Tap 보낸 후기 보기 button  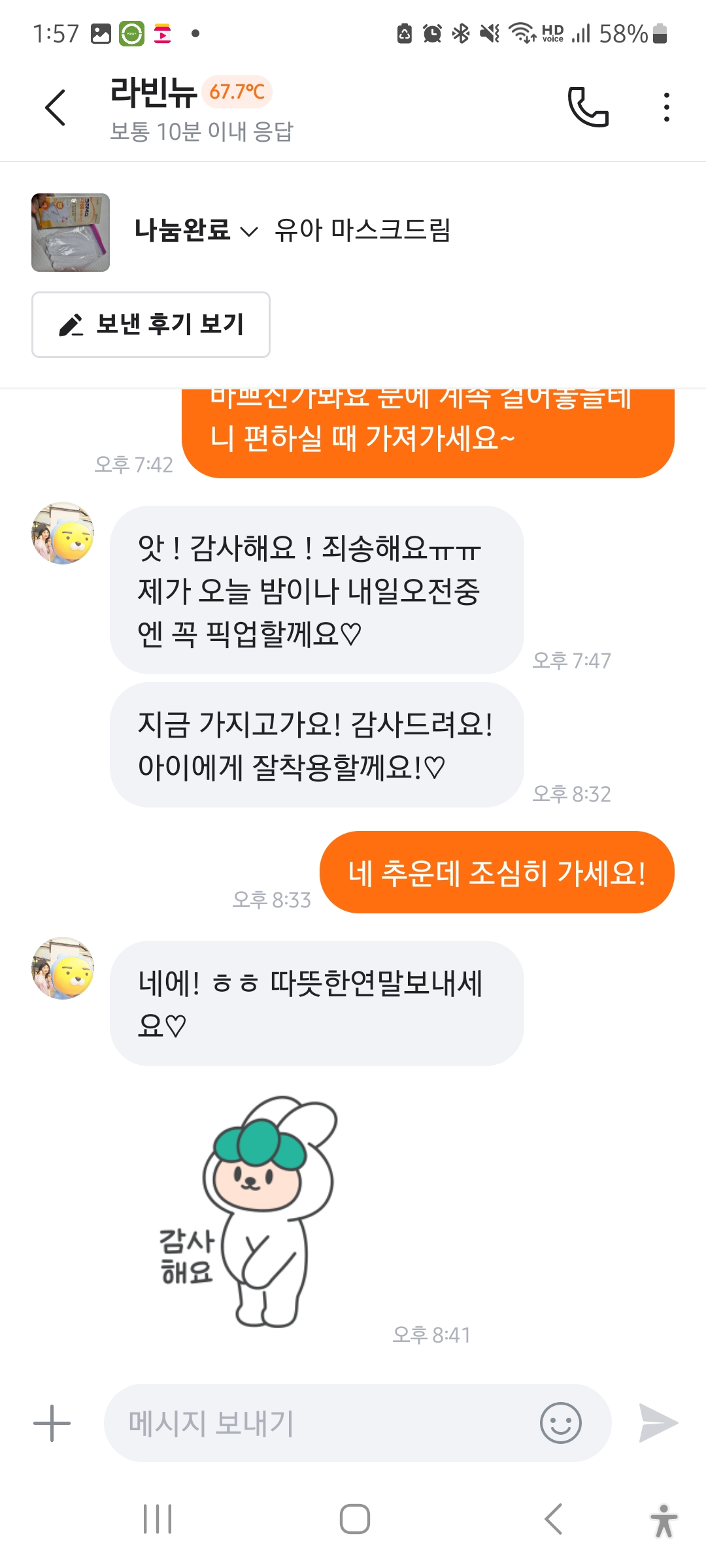point(151,325)
